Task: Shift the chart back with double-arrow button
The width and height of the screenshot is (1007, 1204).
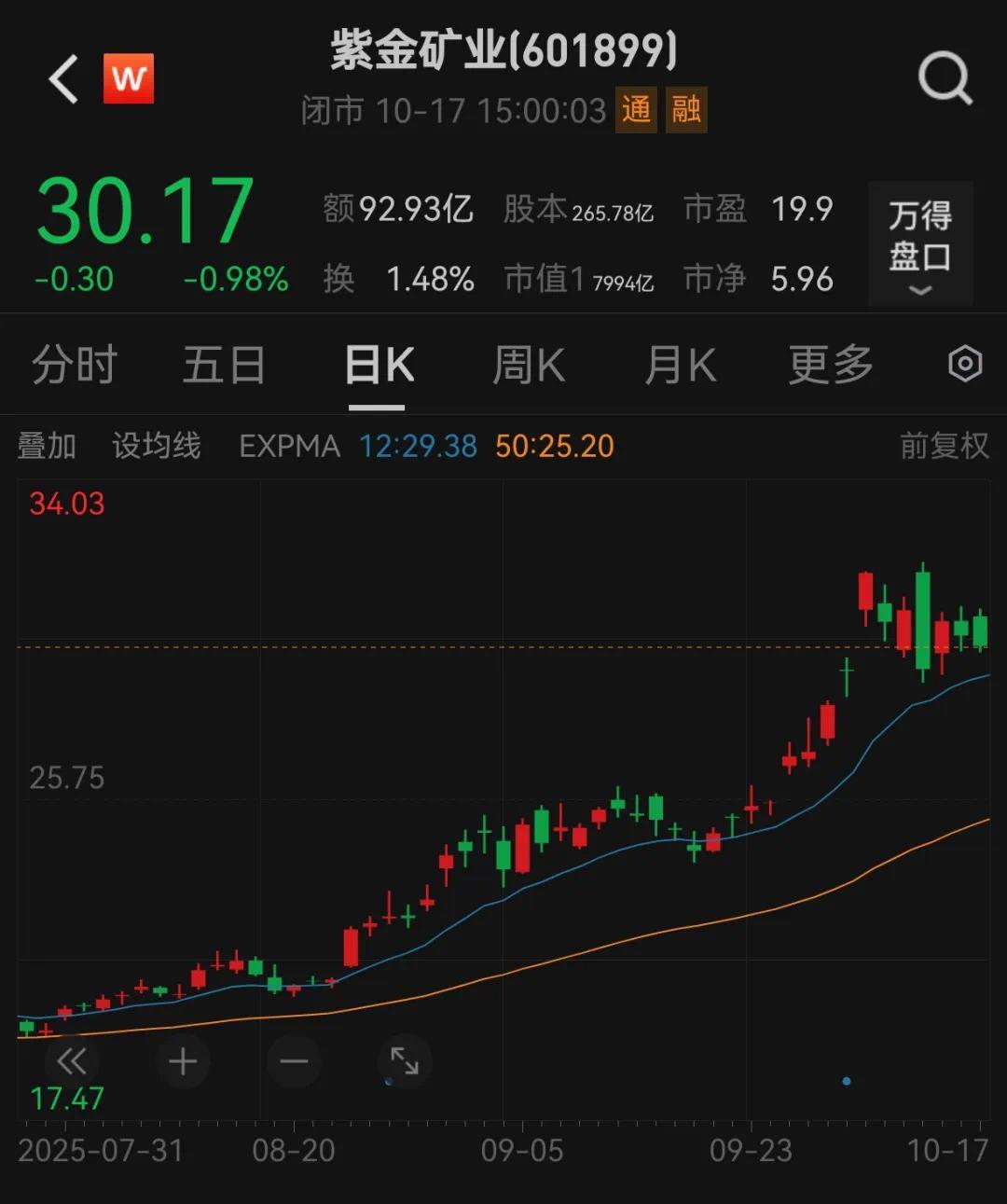Action: [x=72, y=1061]
